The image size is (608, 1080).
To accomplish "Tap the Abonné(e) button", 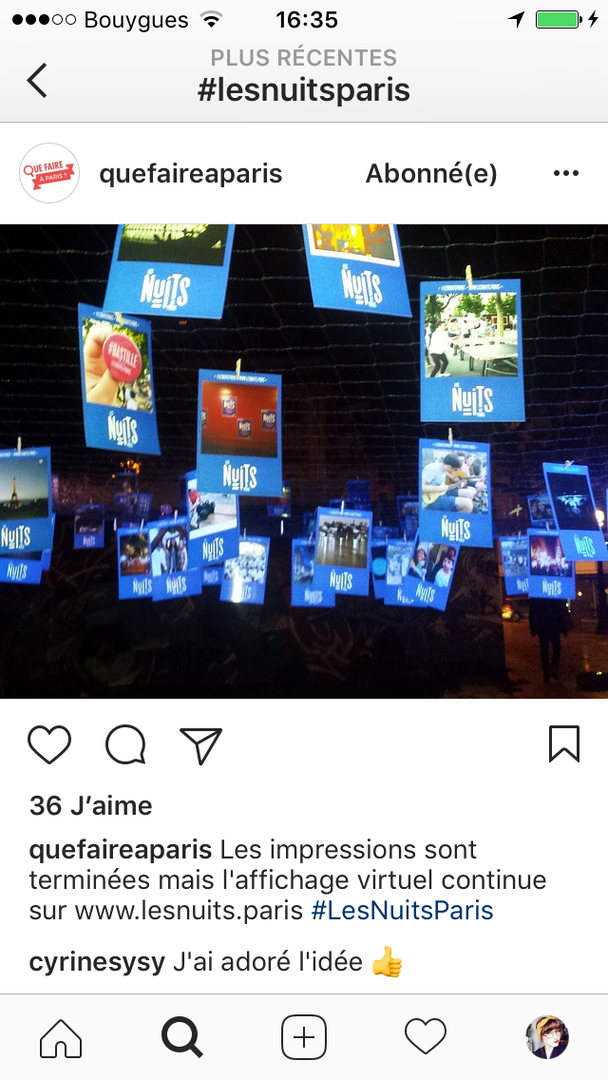I will pyautogui.click(x=431, y=174).
